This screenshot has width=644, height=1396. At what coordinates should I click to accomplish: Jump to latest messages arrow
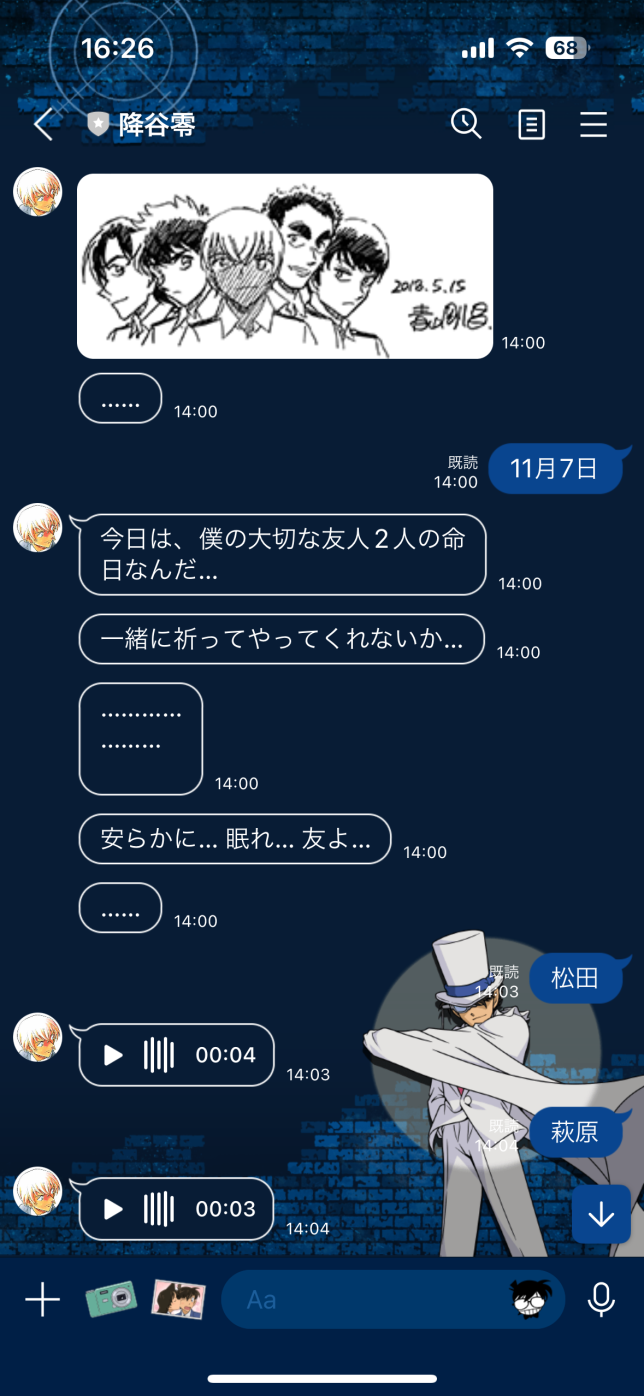click(x=601, y=1214)
